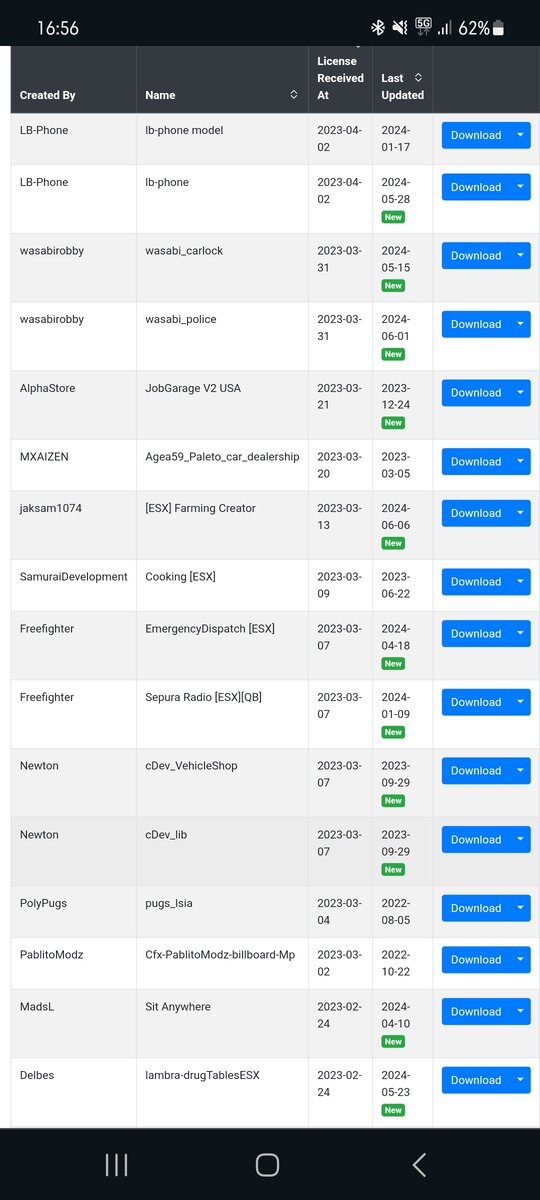540x1200 pixels.
Task: Download Sepura Radio [ESX][QB]
Action: 476,702
